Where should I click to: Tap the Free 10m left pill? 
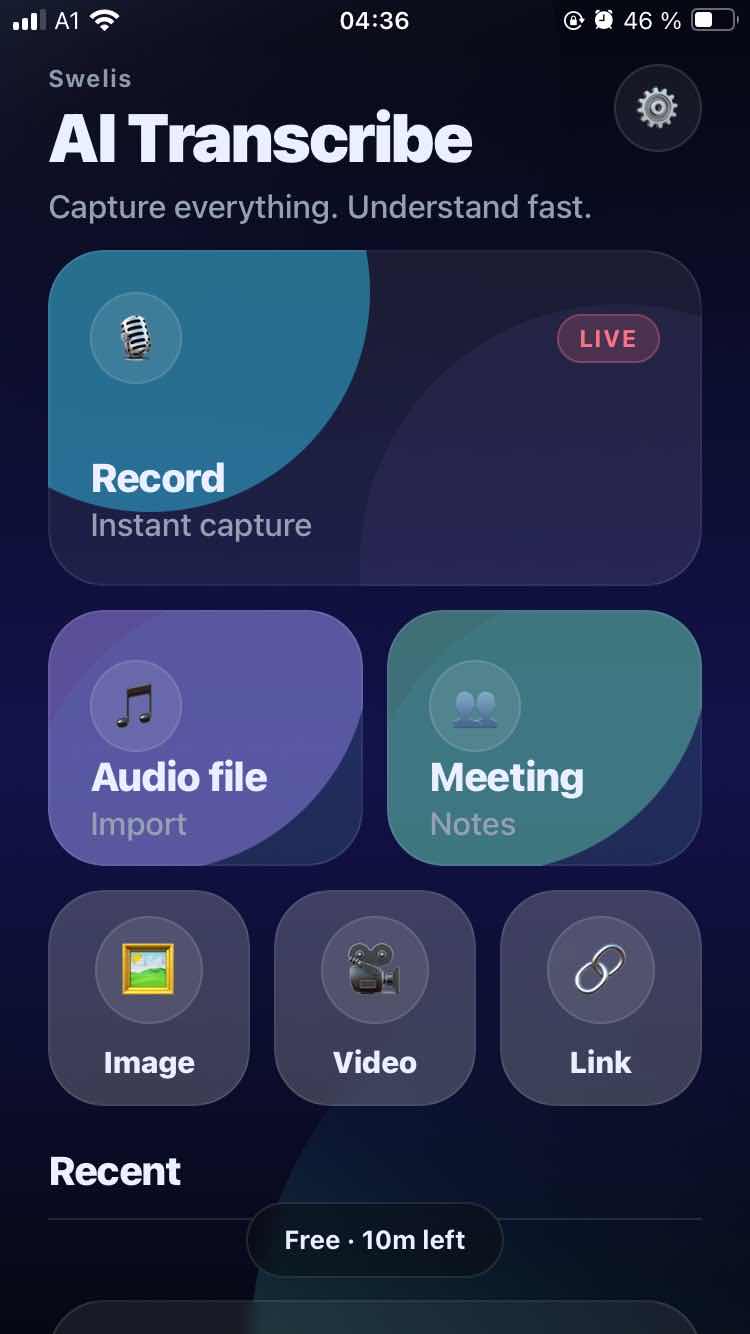coord(374,1240)
